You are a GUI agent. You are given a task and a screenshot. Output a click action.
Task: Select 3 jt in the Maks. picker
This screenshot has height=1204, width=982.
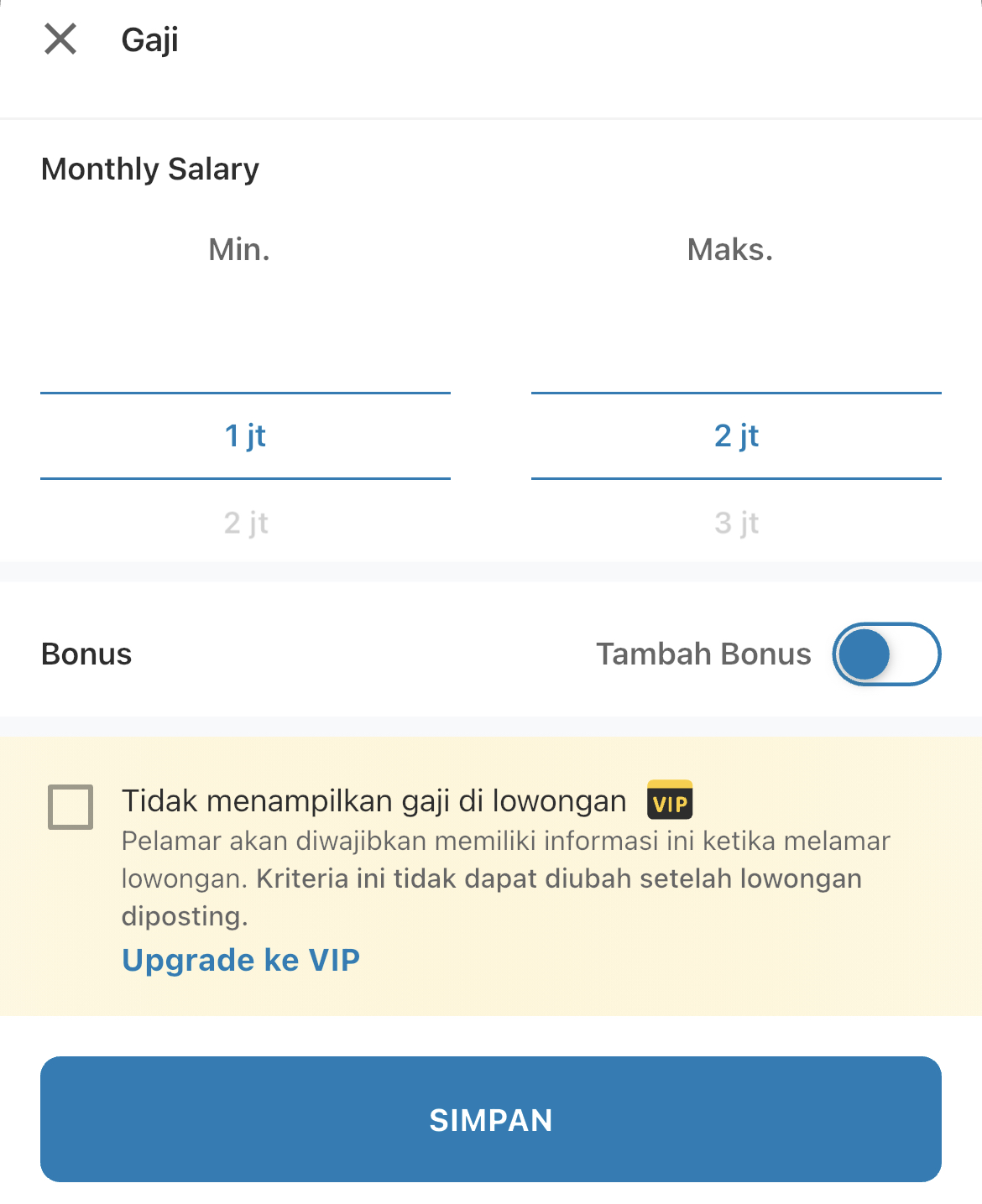[x=737, y=523]
